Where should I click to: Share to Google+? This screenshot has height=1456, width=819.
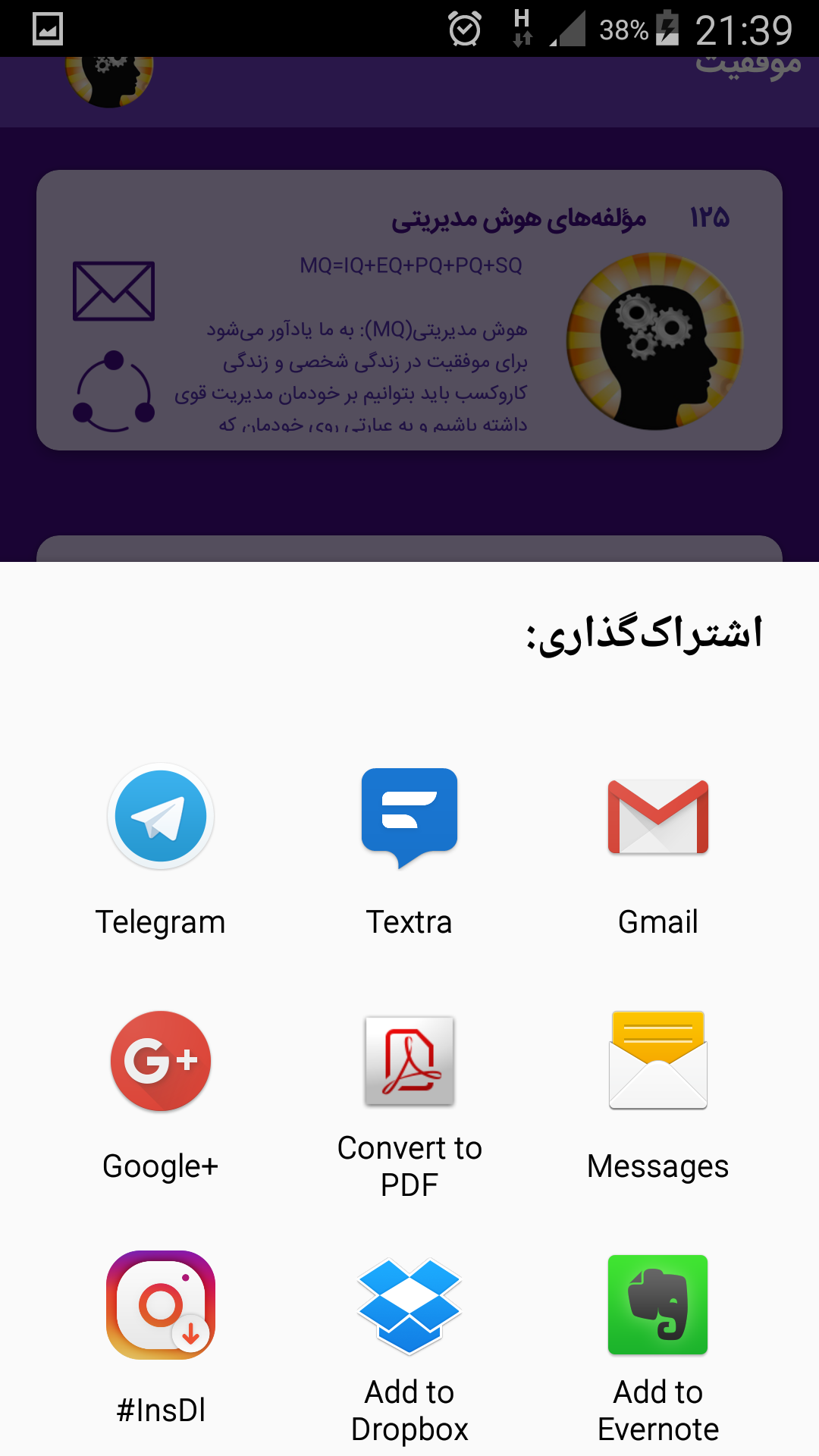pyautogui.click(x=160, y=1096)
